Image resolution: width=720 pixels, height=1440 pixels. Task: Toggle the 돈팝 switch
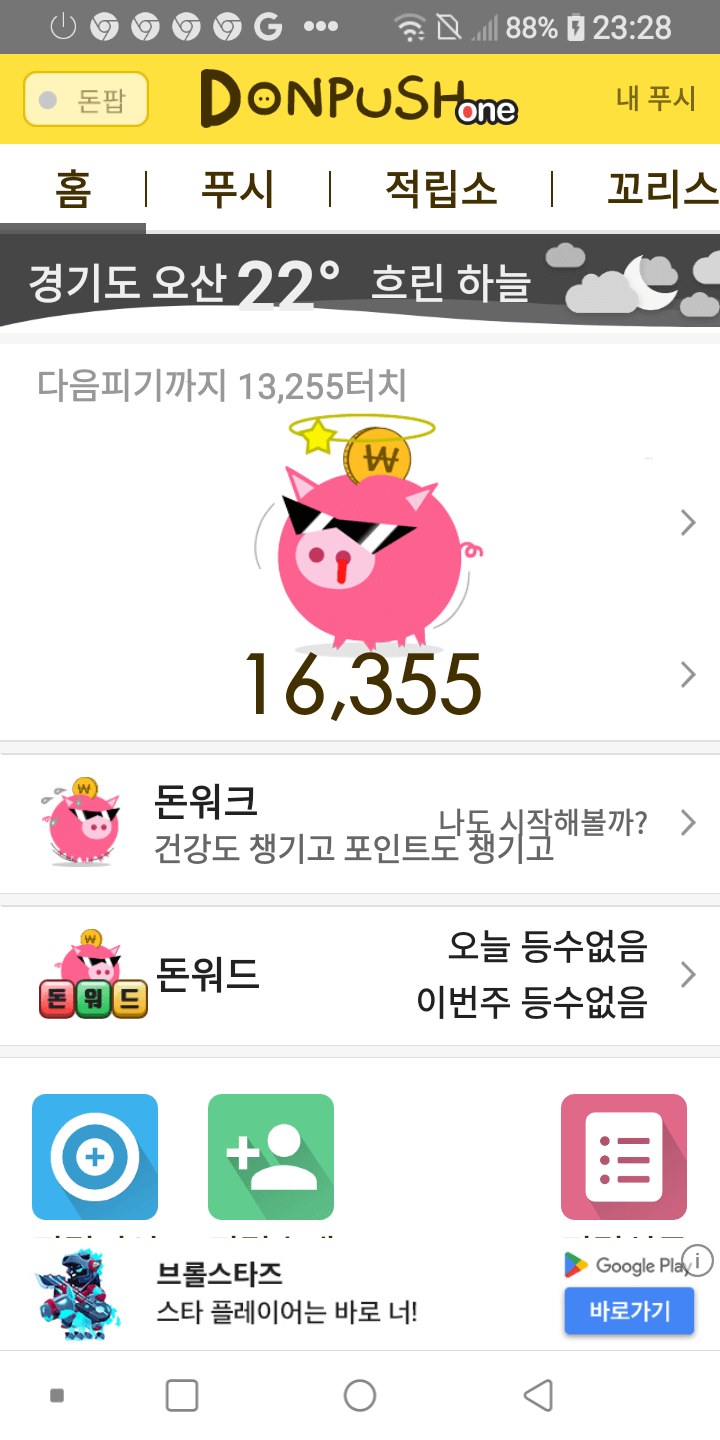85,100
